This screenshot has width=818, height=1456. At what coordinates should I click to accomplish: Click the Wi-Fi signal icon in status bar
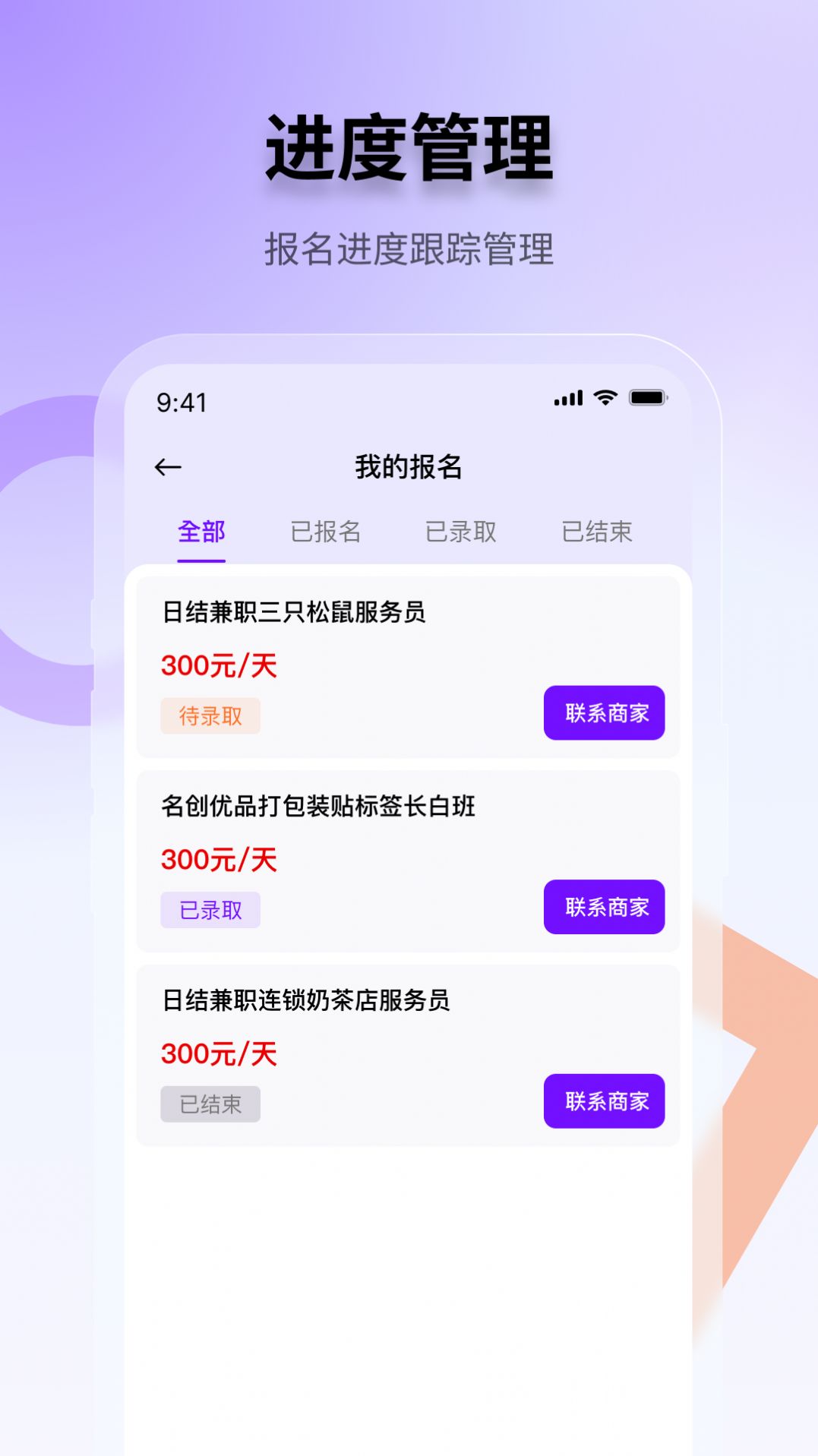point(604,399)
